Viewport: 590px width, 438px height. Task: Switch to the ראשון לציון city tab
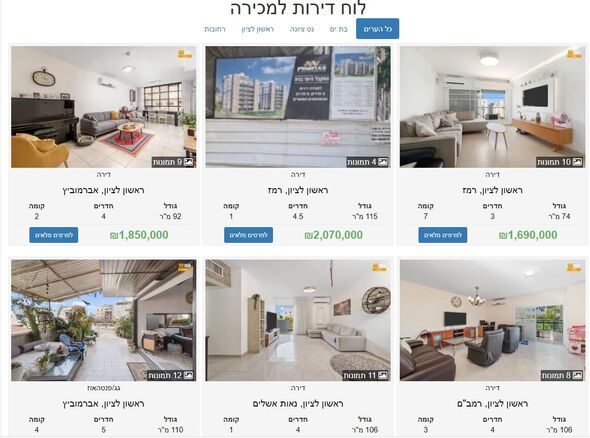pyautogui.click(x=258, y=29)
